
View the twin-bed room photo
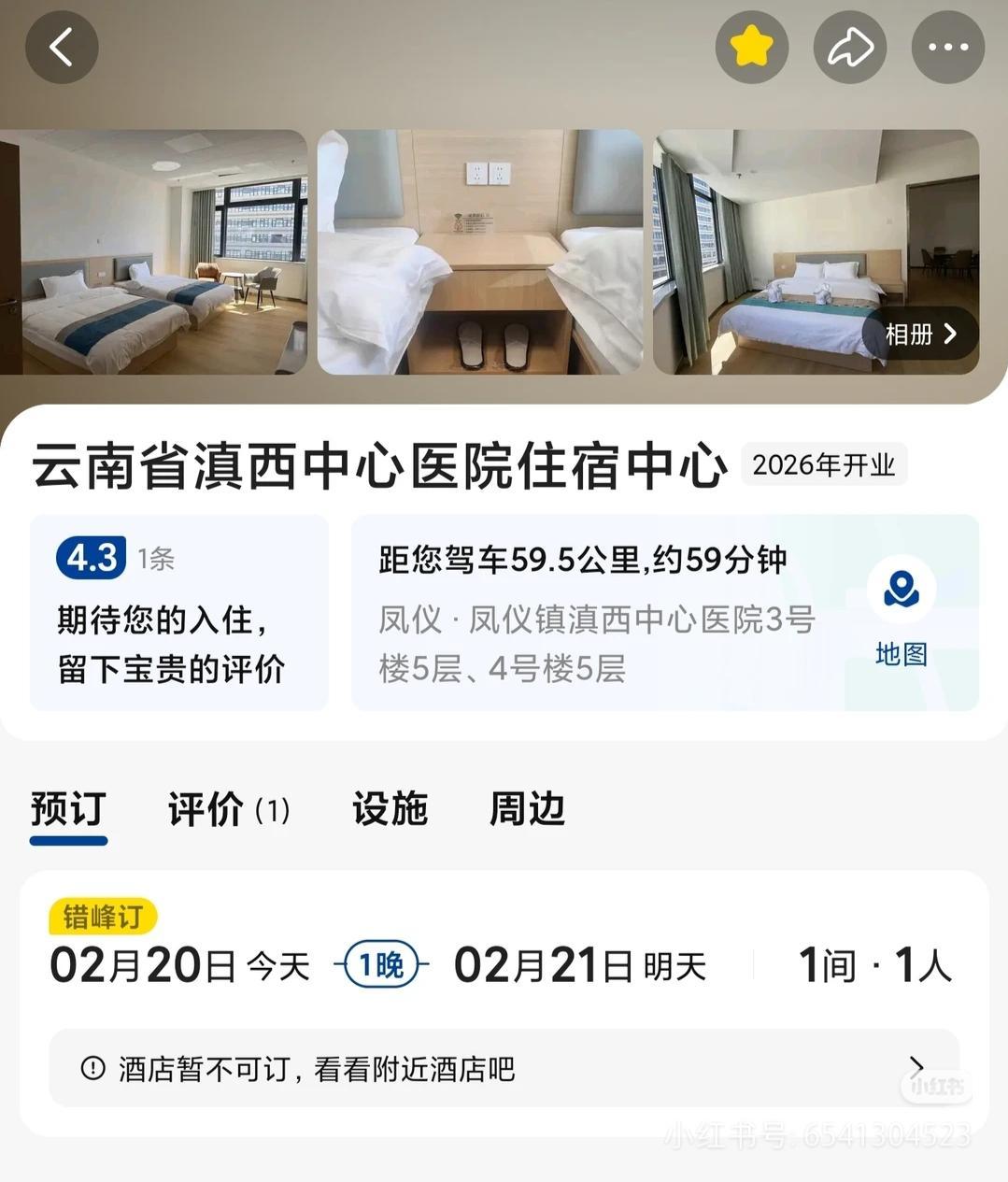(x=154, y=252)
